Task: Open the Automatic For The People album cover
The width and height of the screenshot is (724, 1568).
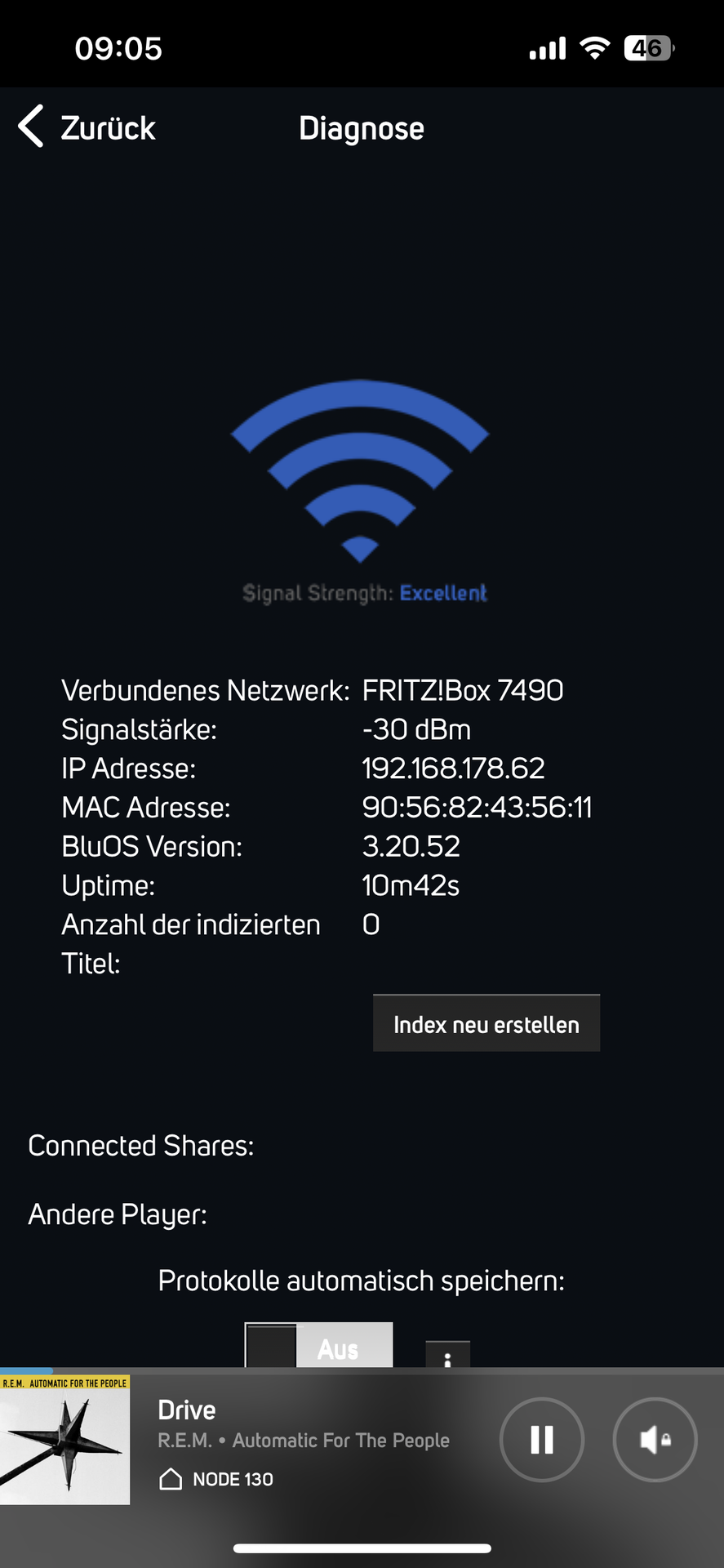Action: pos(64,1440)
